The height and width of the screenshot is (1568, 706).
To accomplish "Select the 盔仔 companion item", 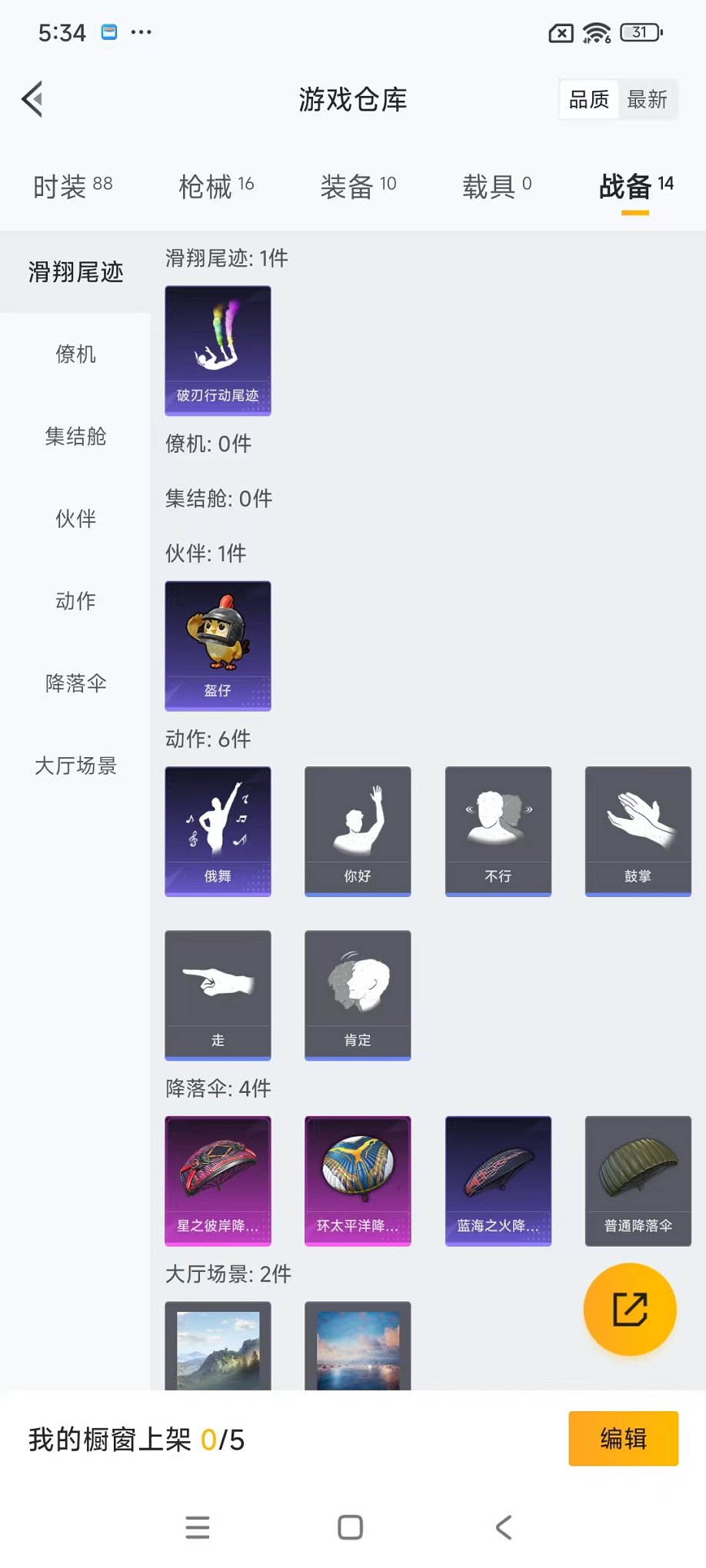I will click(x=218, y=646).
